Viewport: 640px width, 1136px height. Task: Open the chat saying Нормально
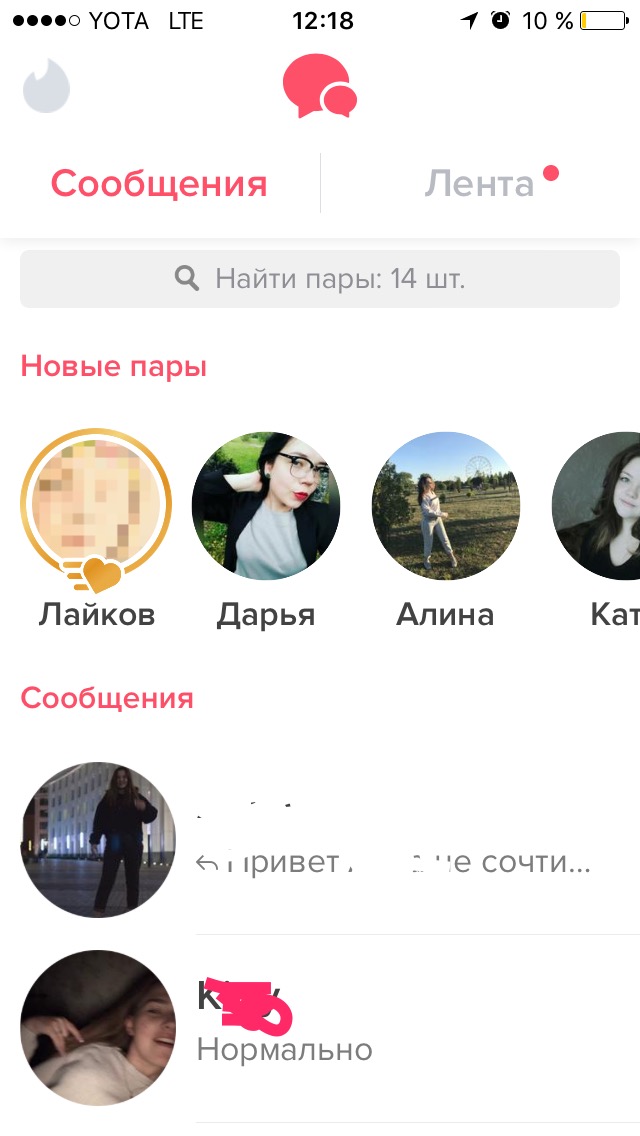click(x=330, y=1028)
